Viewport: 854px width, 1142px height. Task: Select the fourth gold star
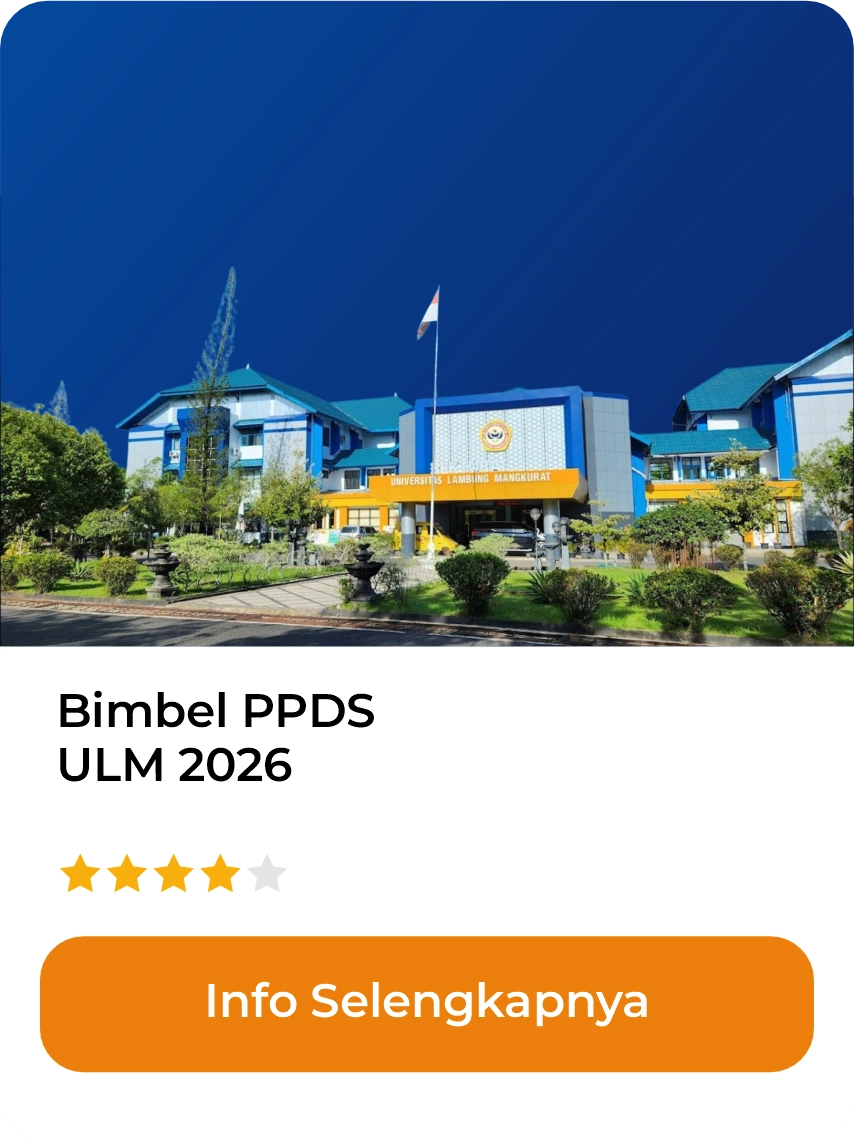point(220,872)
